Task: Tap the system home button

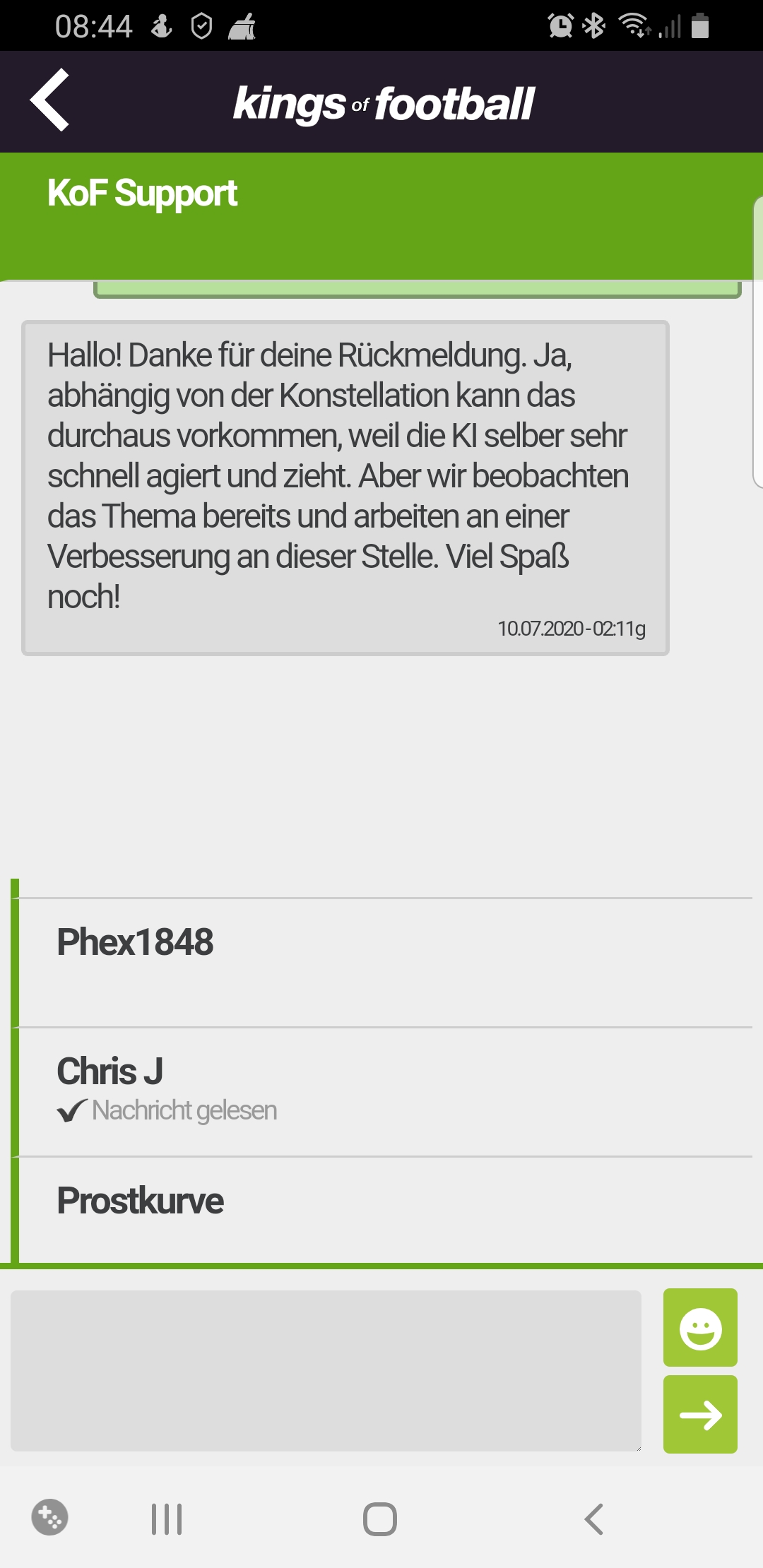Action: [380, 1519]
